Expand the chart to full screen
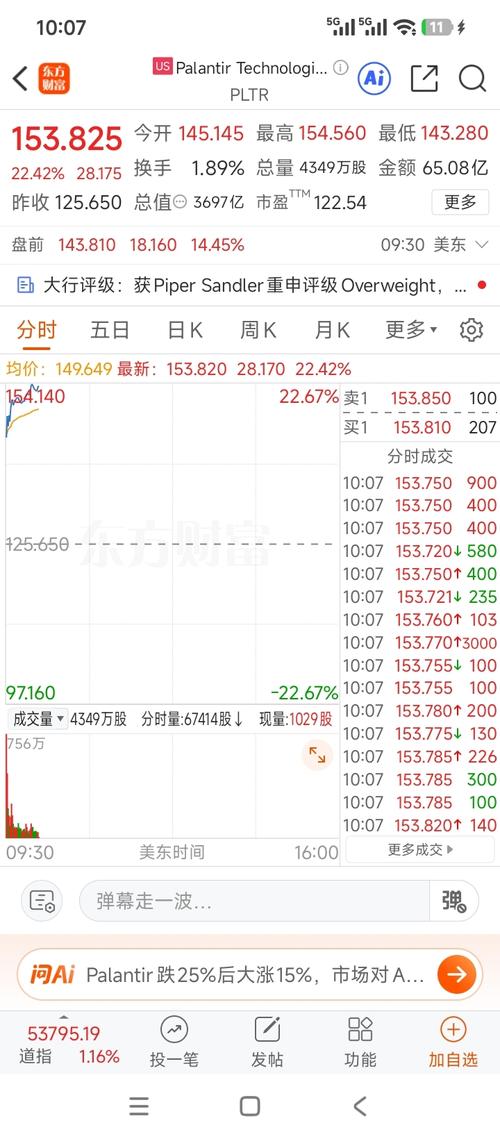This screenshot has width=500, height=1139. [318, 755]
